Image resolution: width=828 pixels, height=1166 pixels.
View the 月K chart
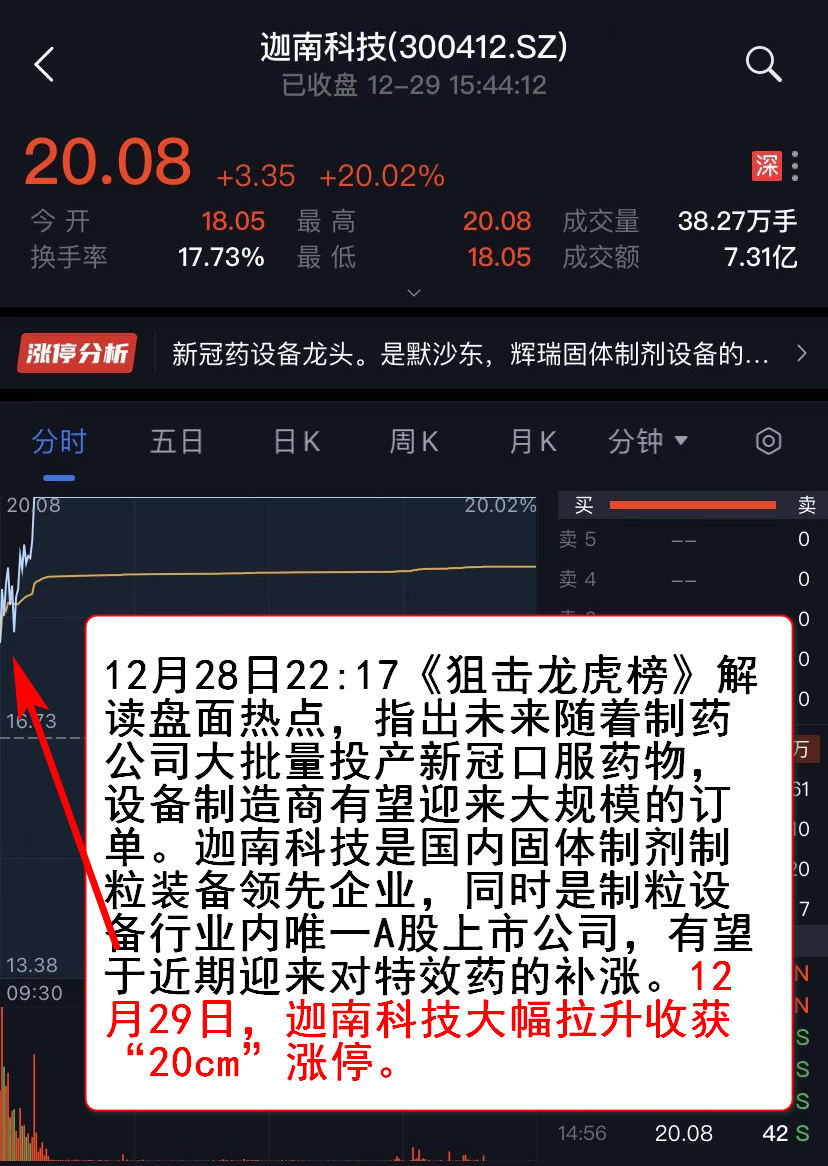(x=532, y=441)
